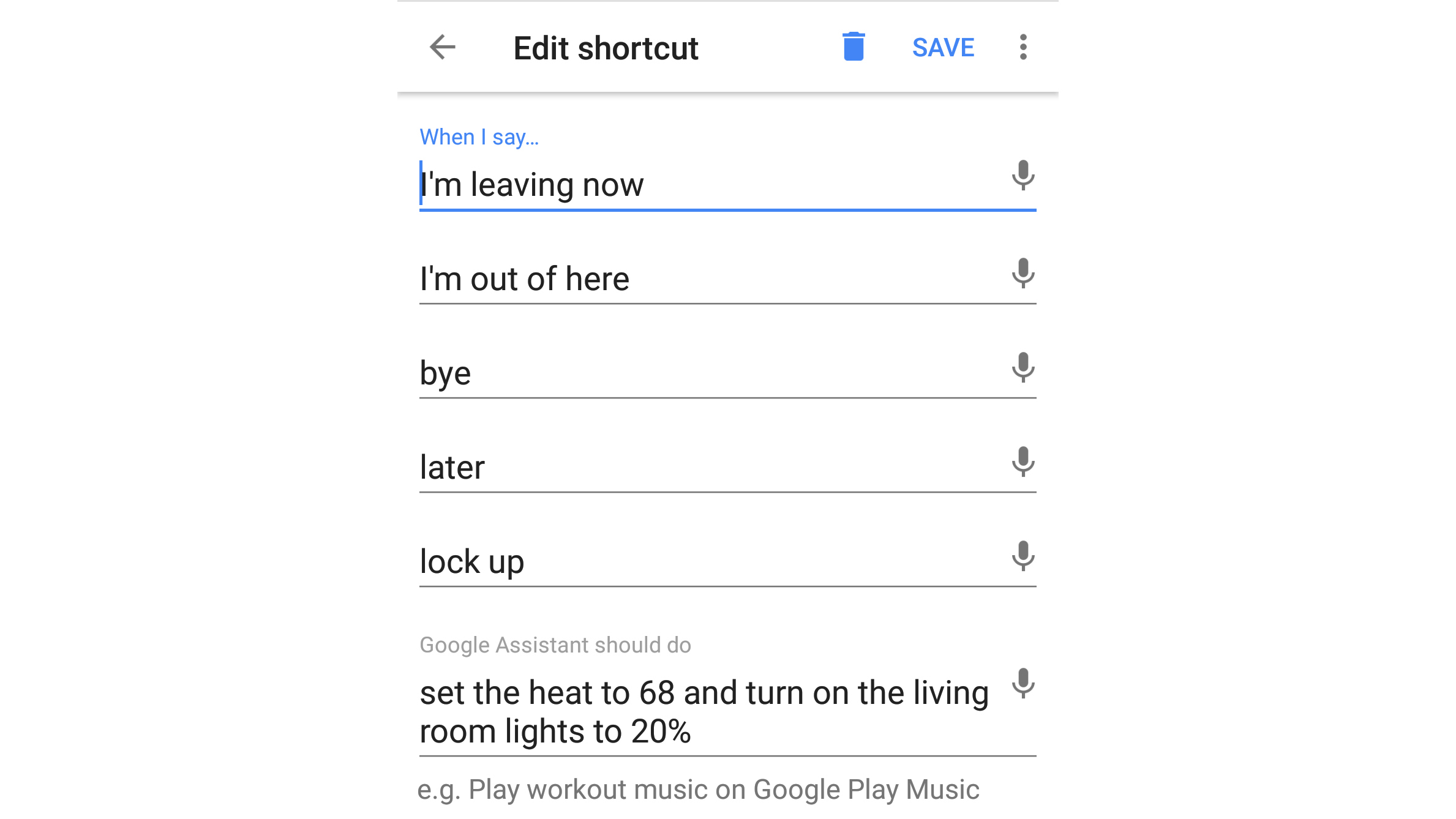This screenshot has height=819, width=1456.
Task: Go back from Edit shortcut
Action: point(442,47)
